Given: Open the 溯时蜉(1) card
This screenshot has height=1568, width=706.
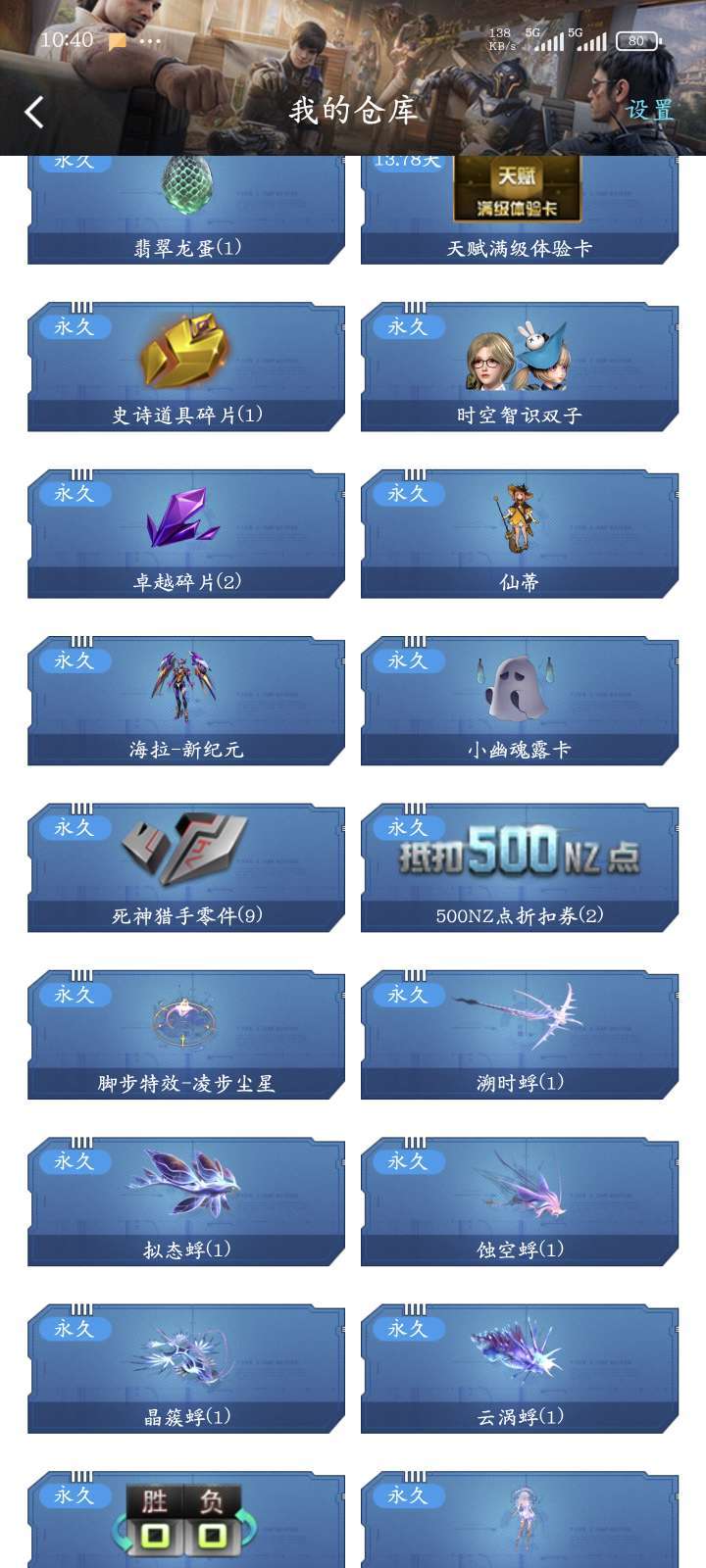Looking at the screenshot, I should point(520,1035).
